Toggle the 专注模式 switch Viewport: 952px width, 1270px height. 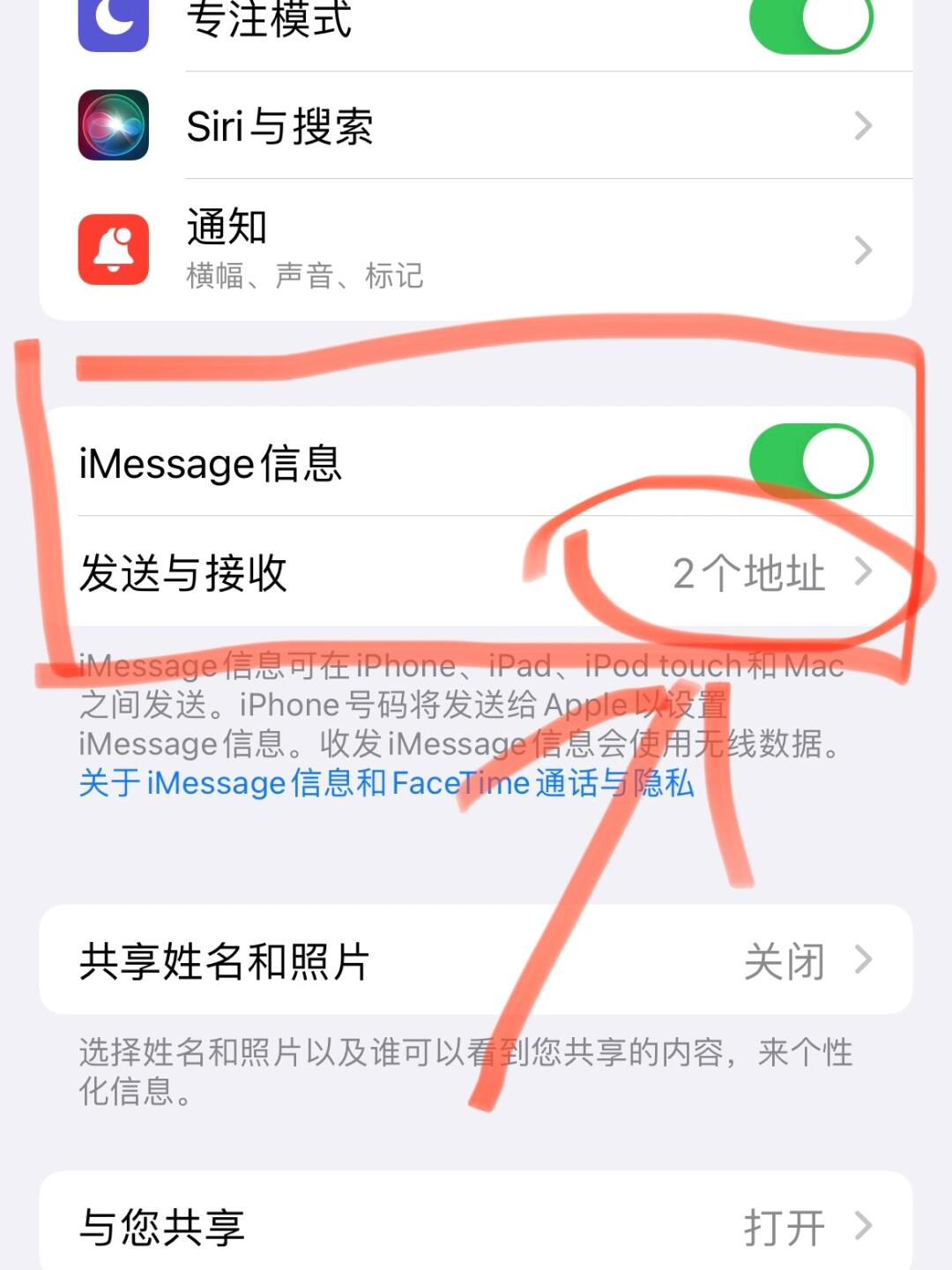pyautogui.click(x=810, y=19)
